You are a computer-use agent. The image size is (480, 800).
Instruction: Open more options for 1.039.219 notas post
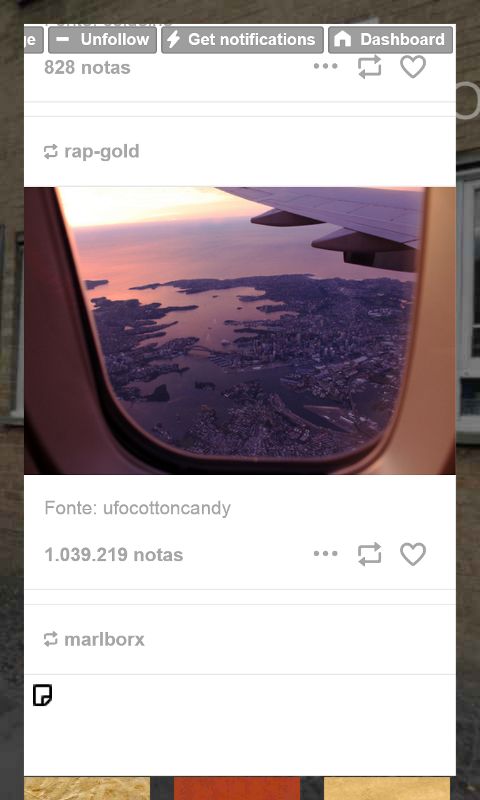pos(325,554)
